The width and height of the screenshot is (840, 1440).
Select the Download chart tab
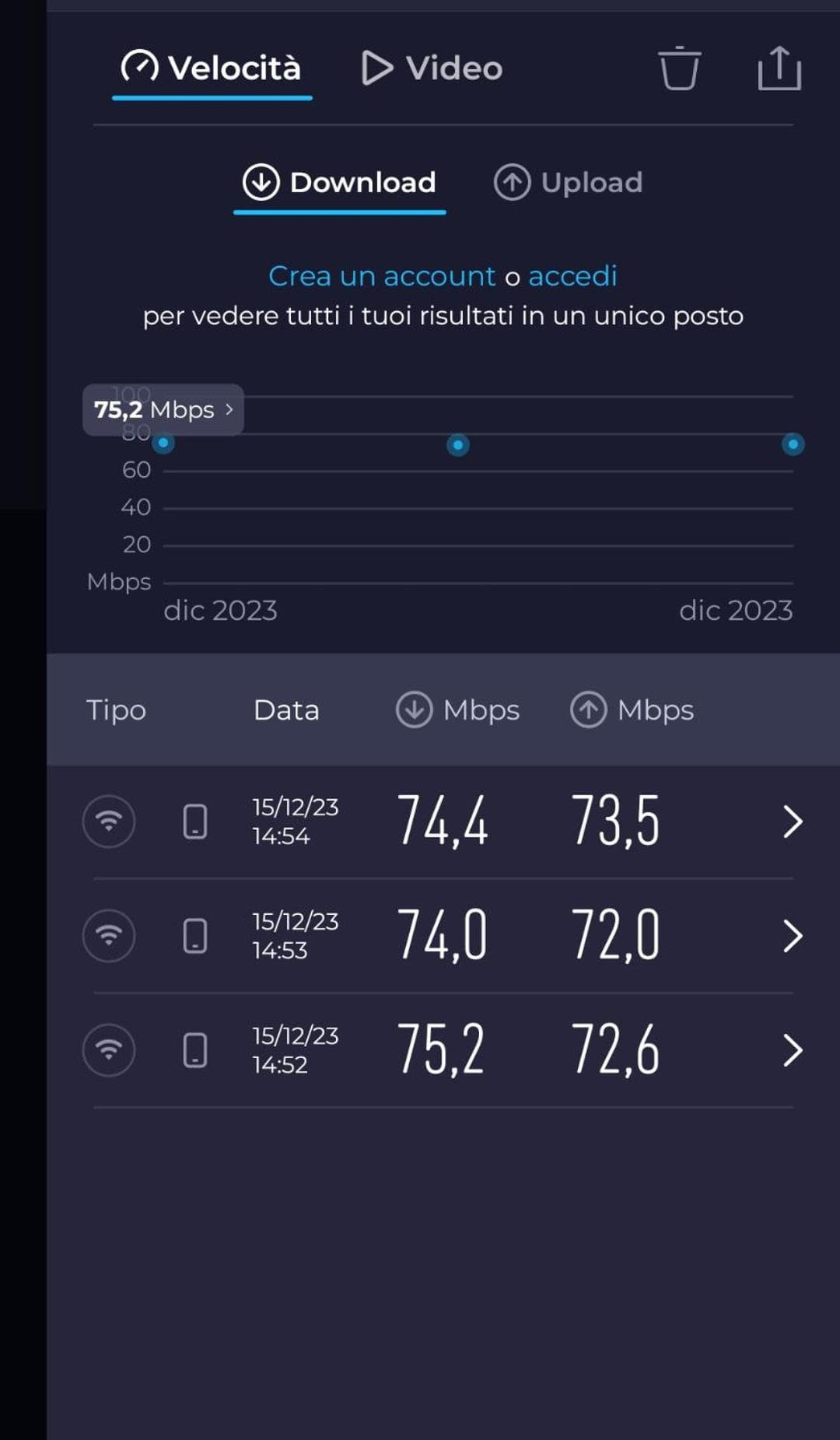click(340, 183)
